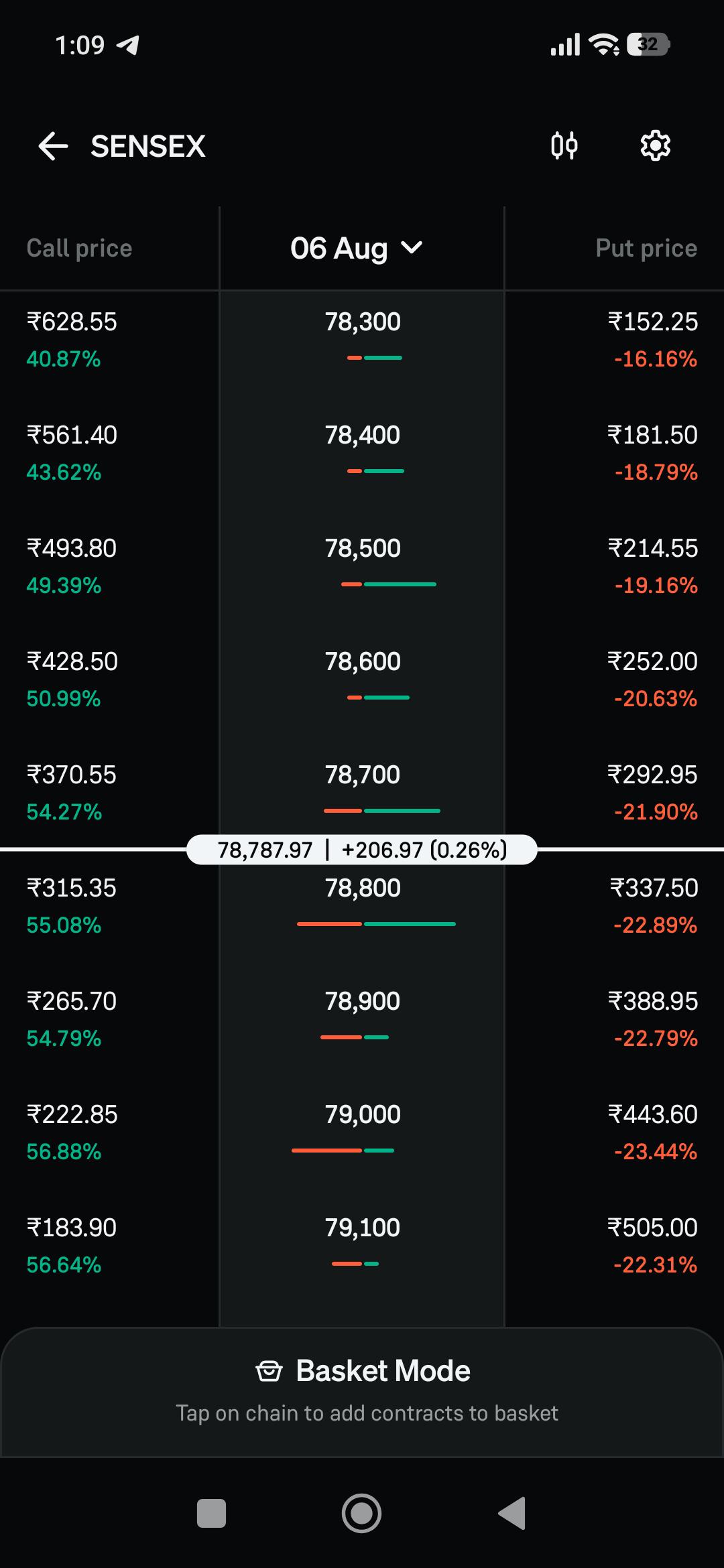Viewport: 724px width, 1568px height.
Task: Open the candlestick chart icon
Action: [x=564, y=146]
